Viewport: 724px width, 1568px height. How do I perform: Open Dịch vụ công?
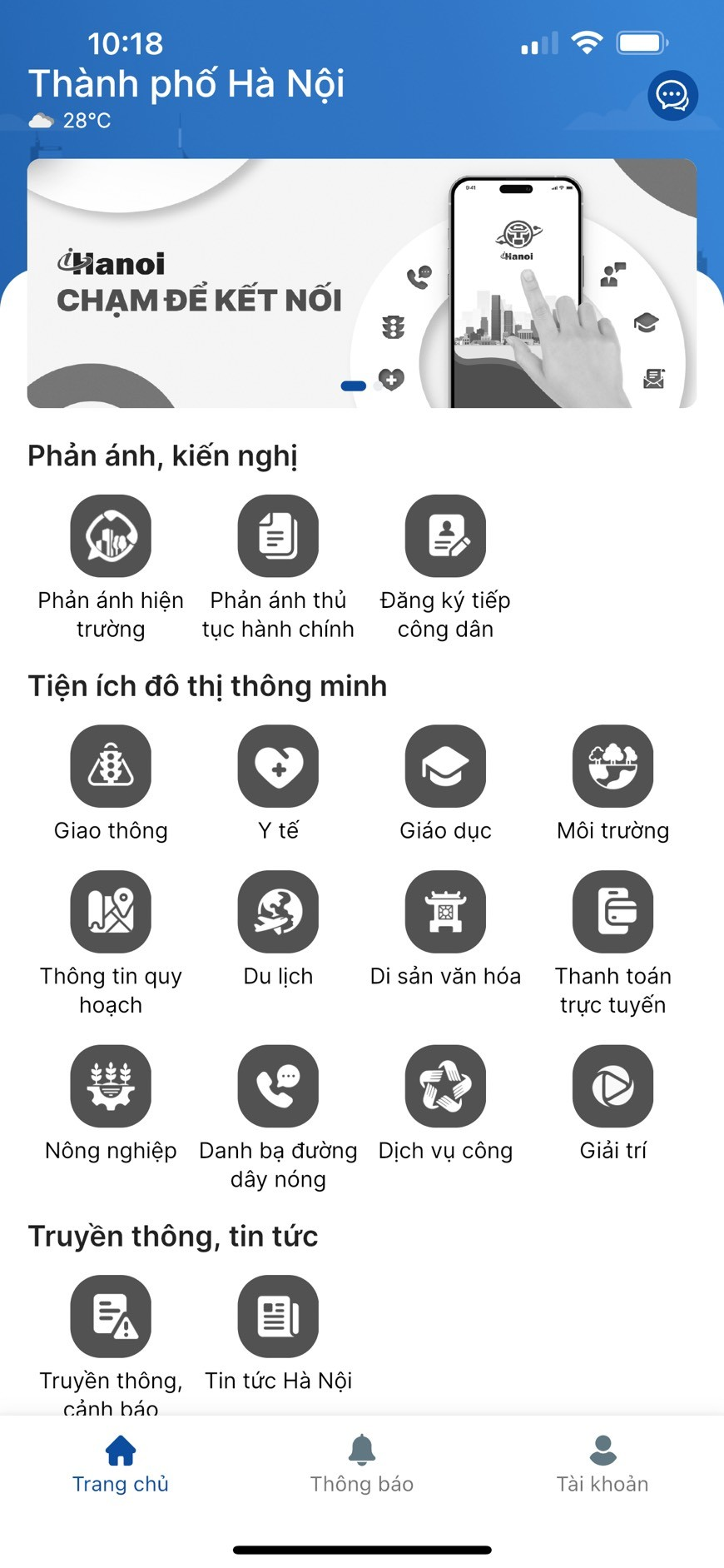(445, 1086)
